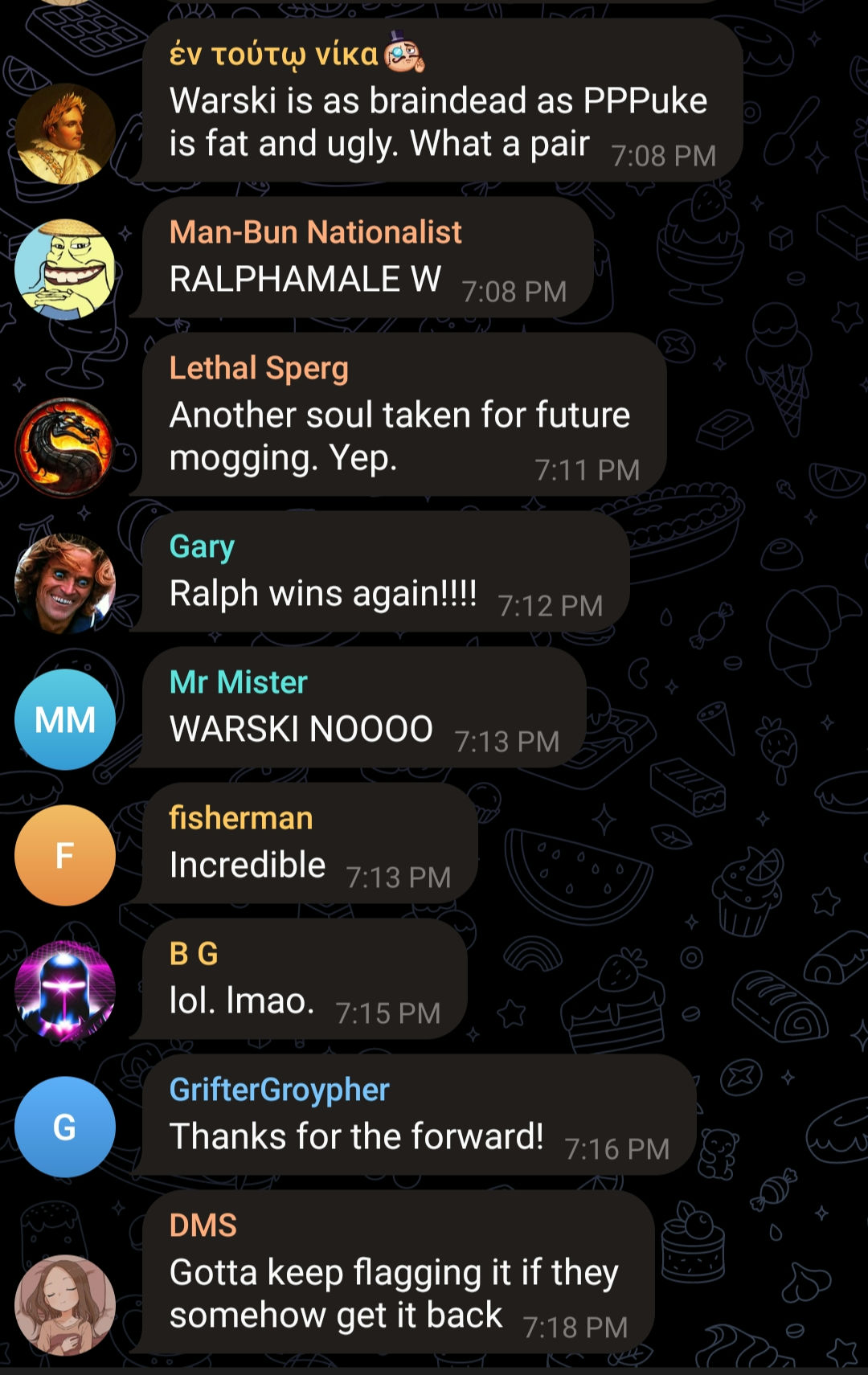Open Man-Bun Nationalist's profile avatar
Screen dimensions: 868x1375
pyautogui.click(x=64, y=269)
